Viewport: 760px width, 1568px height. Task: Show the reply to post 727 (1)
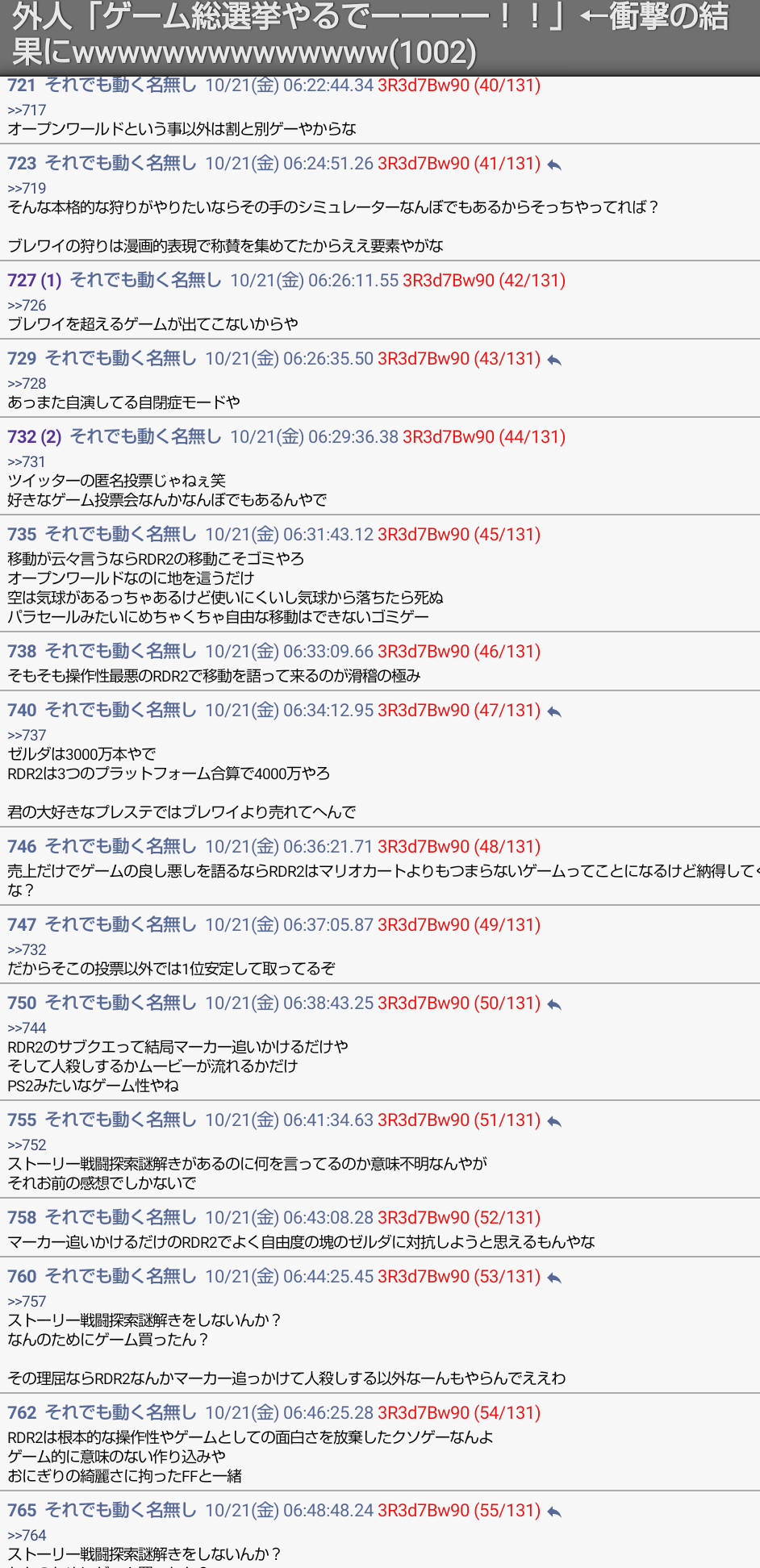click(35, 281)
